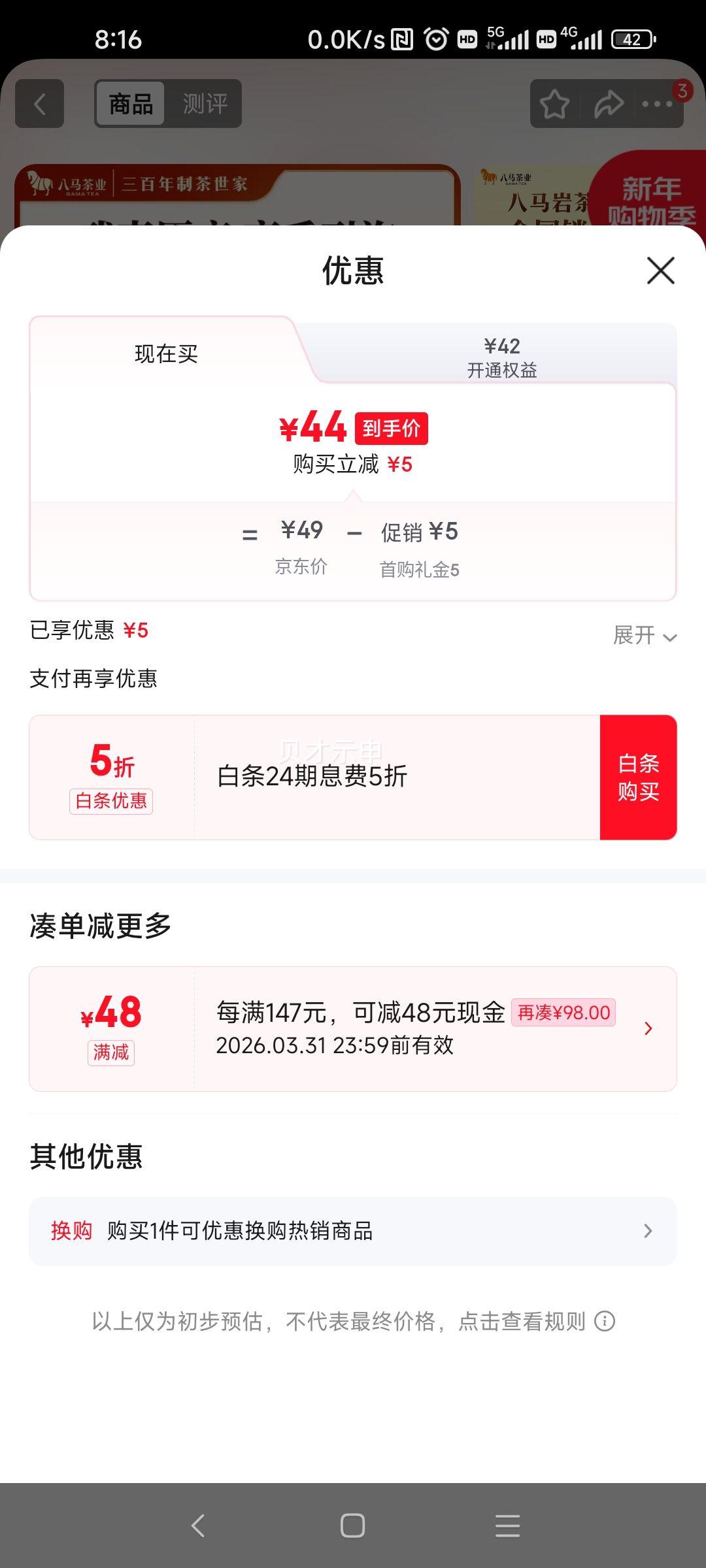This screenshot has height=1568, width=706.
Task: Select the 现在买 tab
Action: pos(166,354)
